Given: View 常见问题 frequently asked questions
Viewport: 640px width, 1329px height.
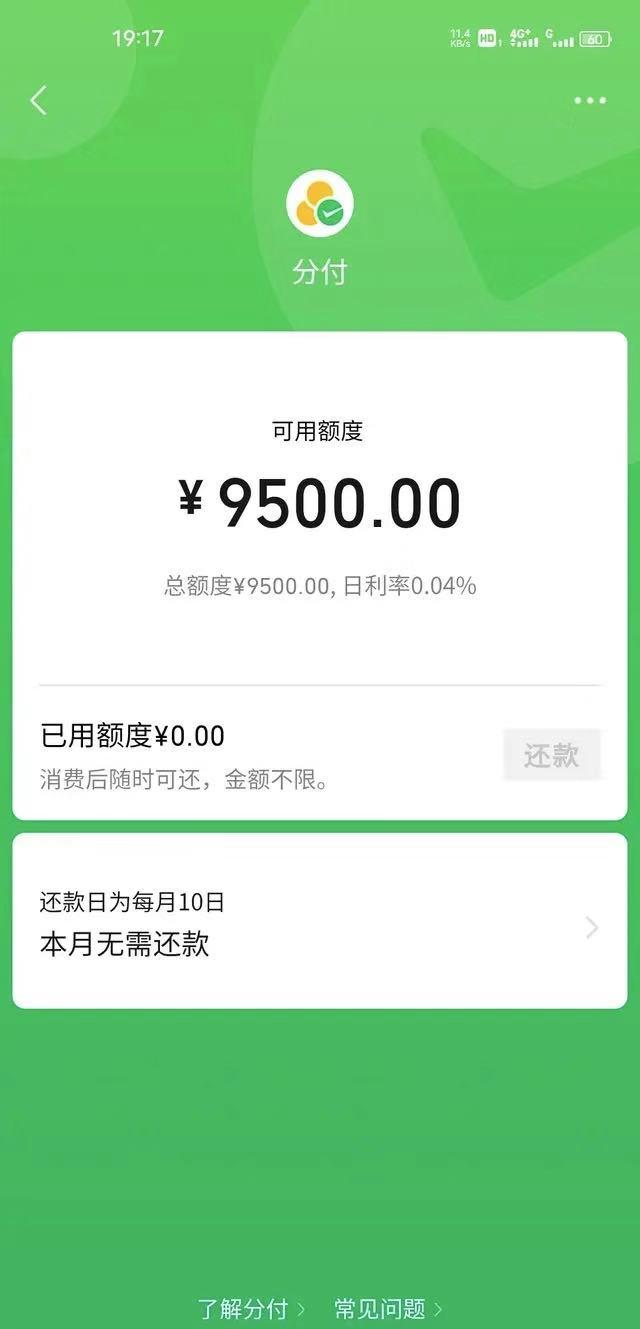Looking at the screenshot, I should pos(387,1308).
